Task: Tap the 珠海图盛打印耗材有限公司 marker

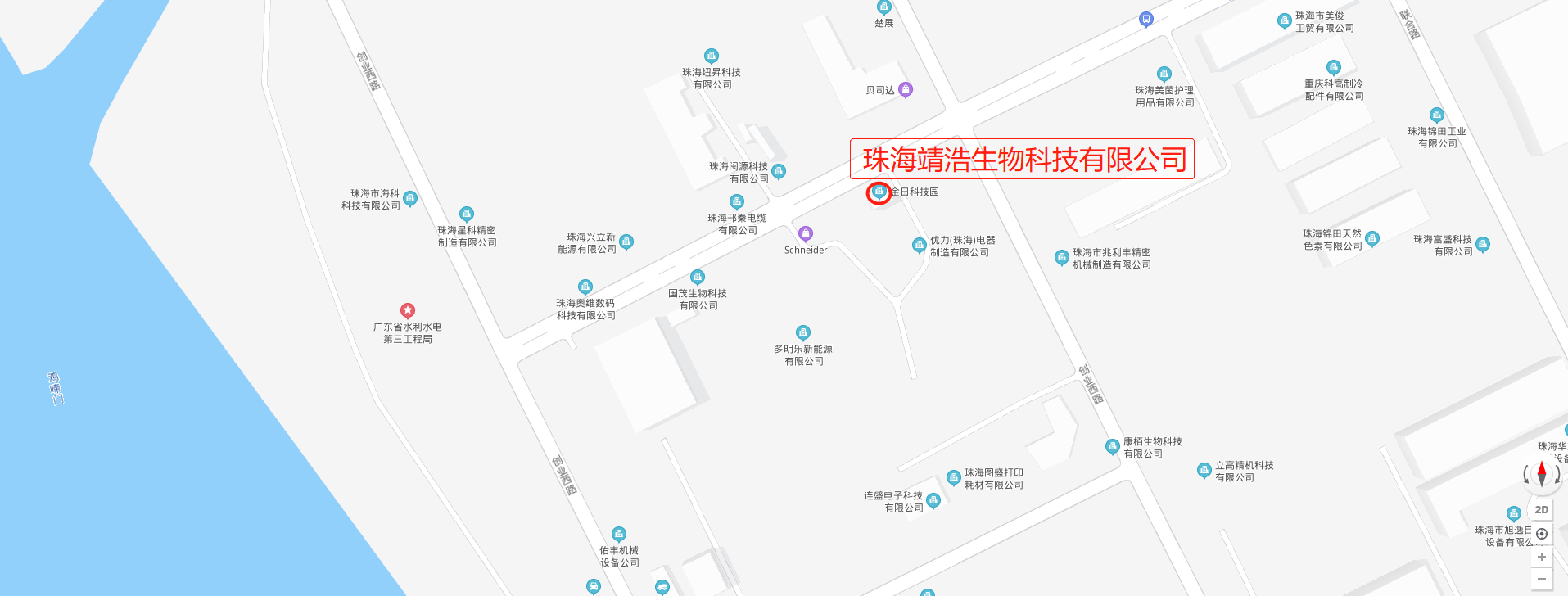Action: click(954, 477)
